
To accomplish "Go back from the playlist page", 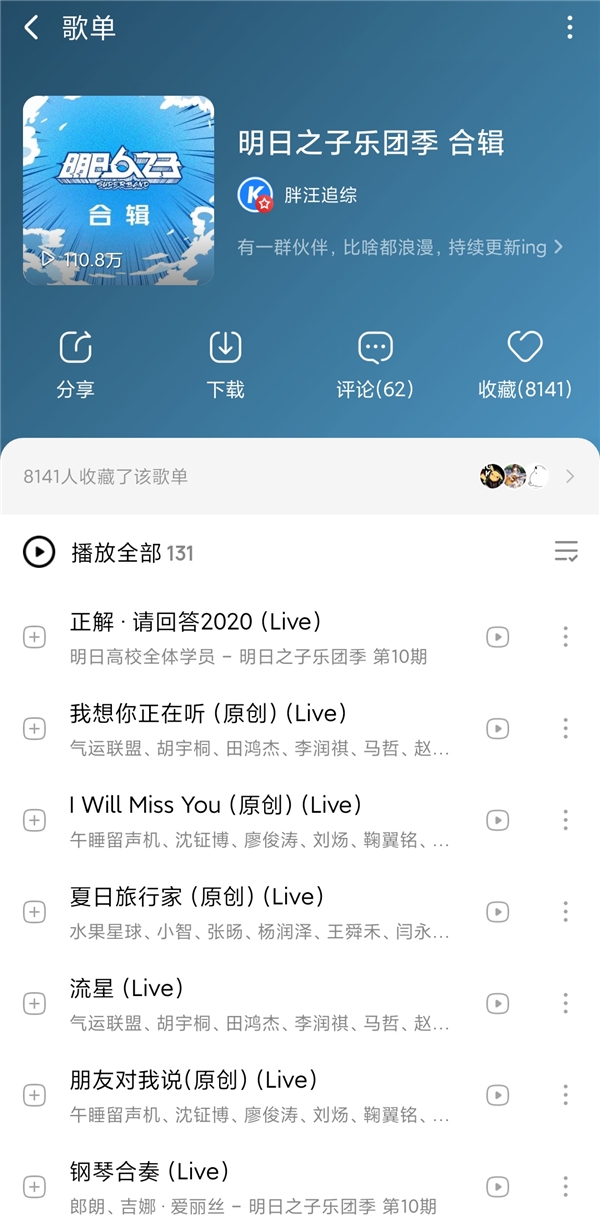I will click(x=31, y=28).
